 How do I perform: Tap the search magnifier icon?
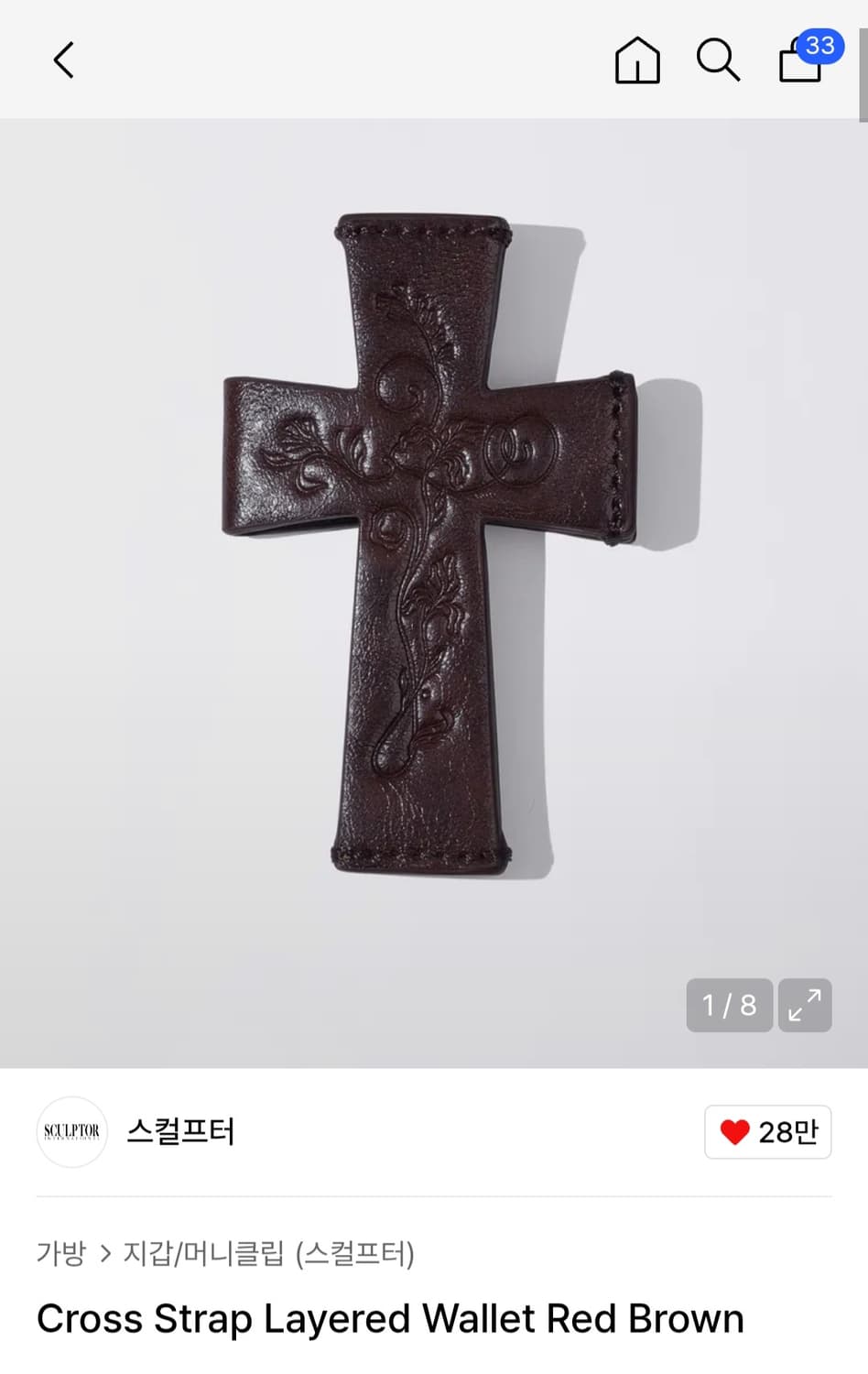click(719, 60)
